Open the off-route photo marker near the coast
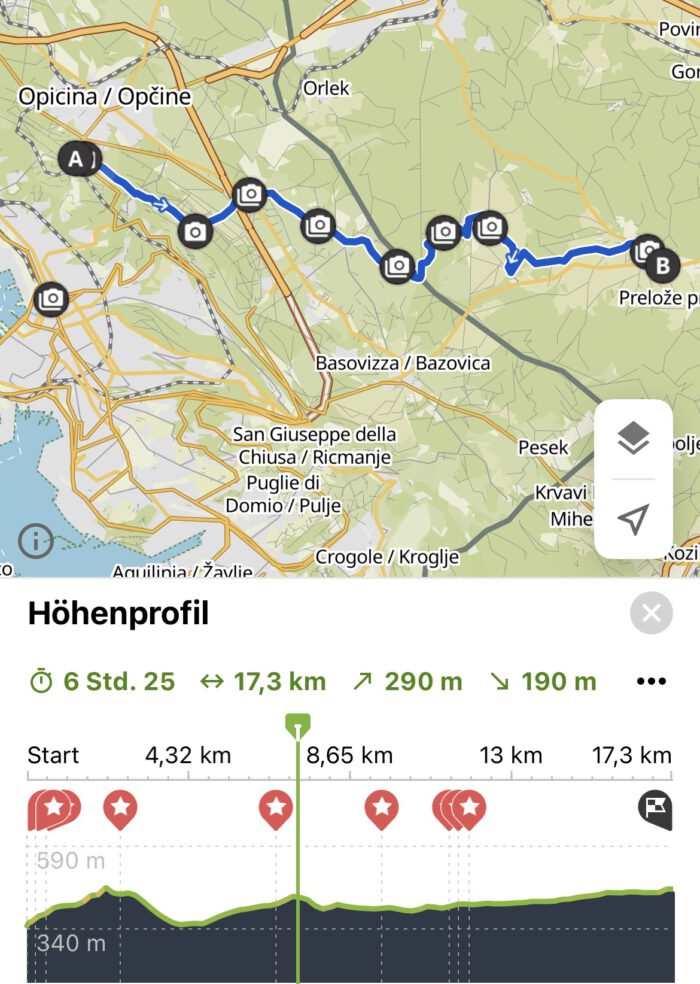Viewport: 700px width, 984px height. click(x=51, y=298)
